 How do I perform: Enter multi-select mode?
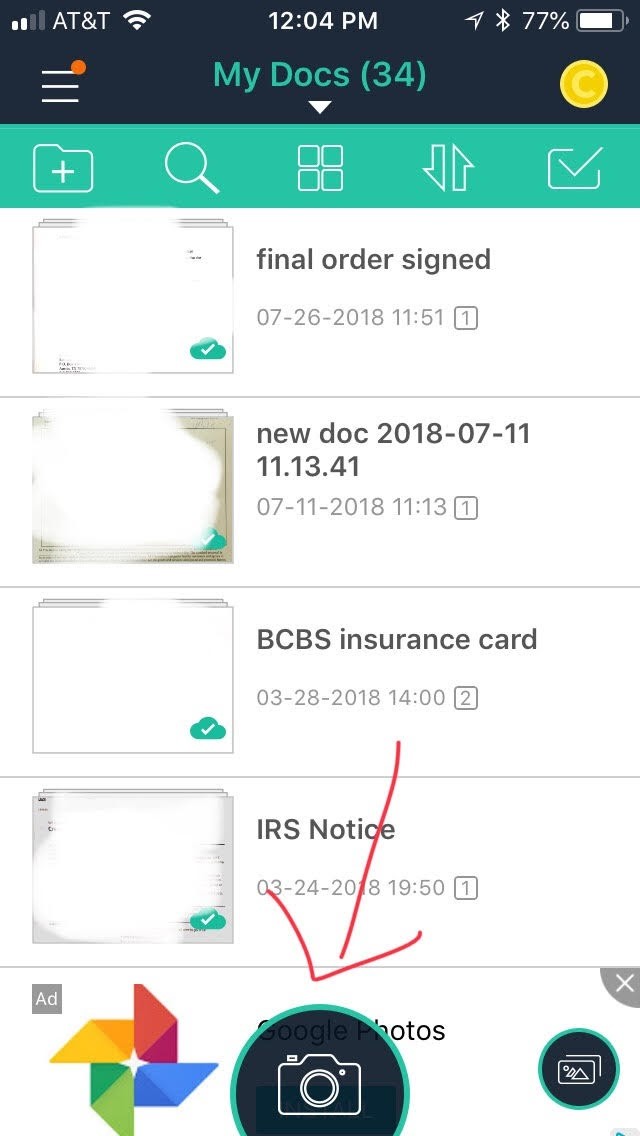(575, 168)
